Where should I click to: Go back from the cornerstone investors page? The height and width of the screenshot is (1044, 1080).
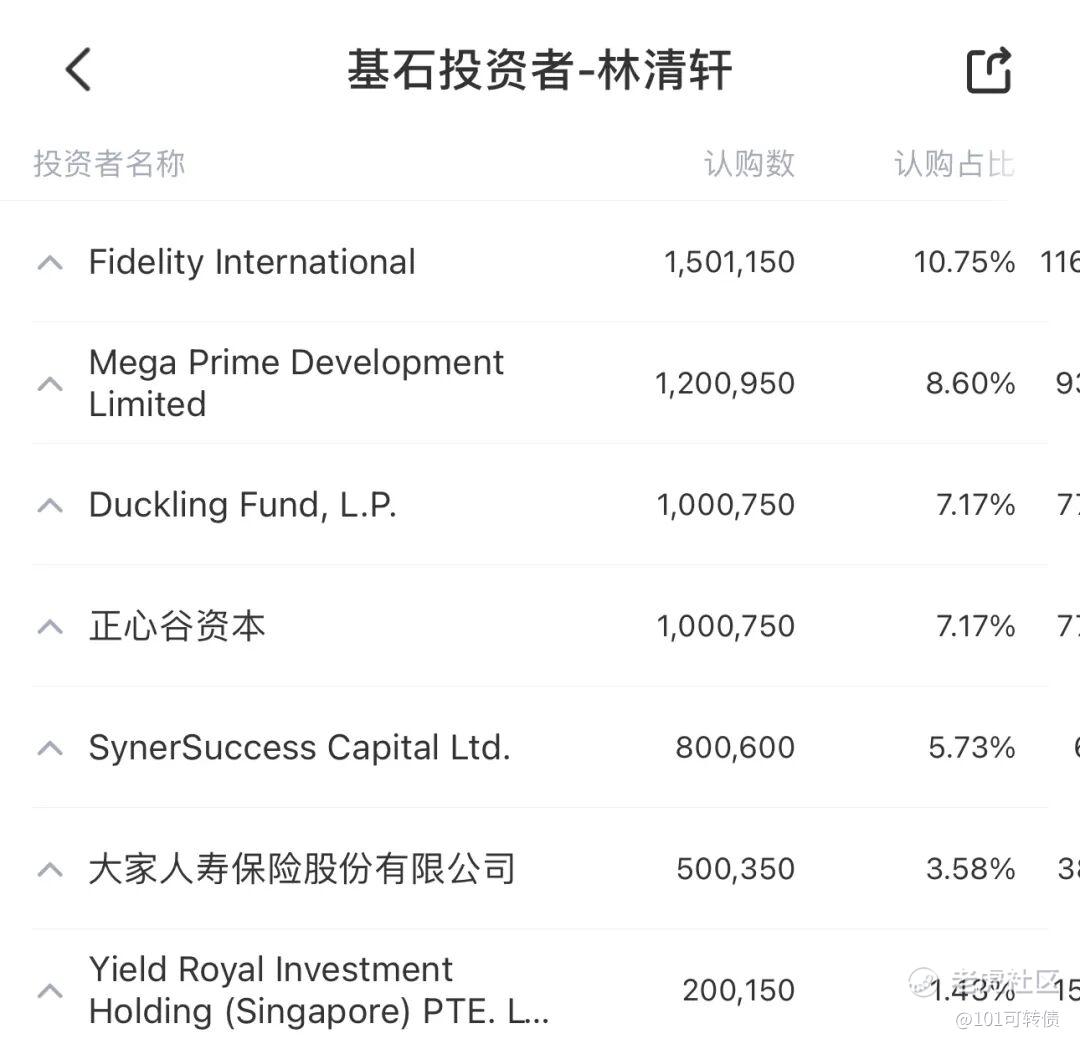pyautogui.click(x=78, y=70)
